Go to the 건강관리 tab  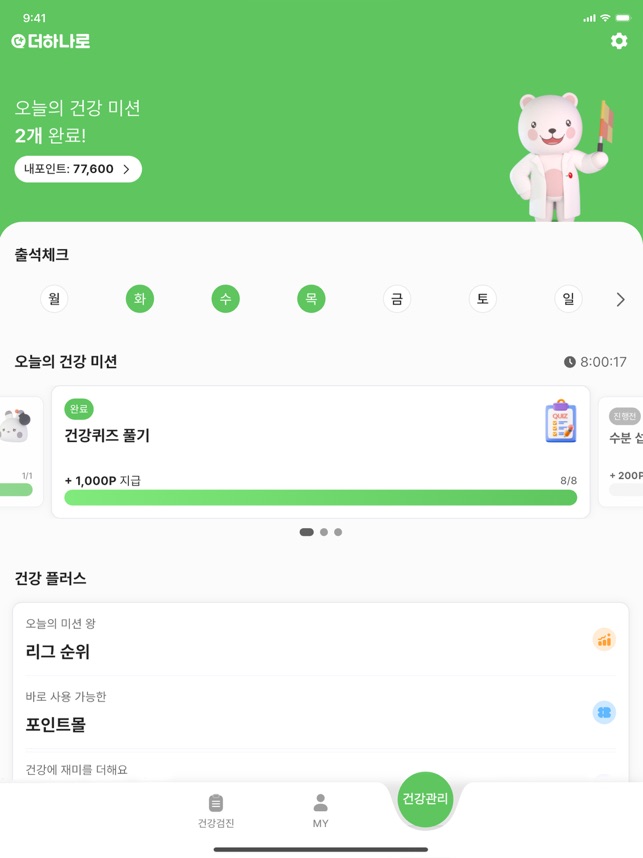425,800
